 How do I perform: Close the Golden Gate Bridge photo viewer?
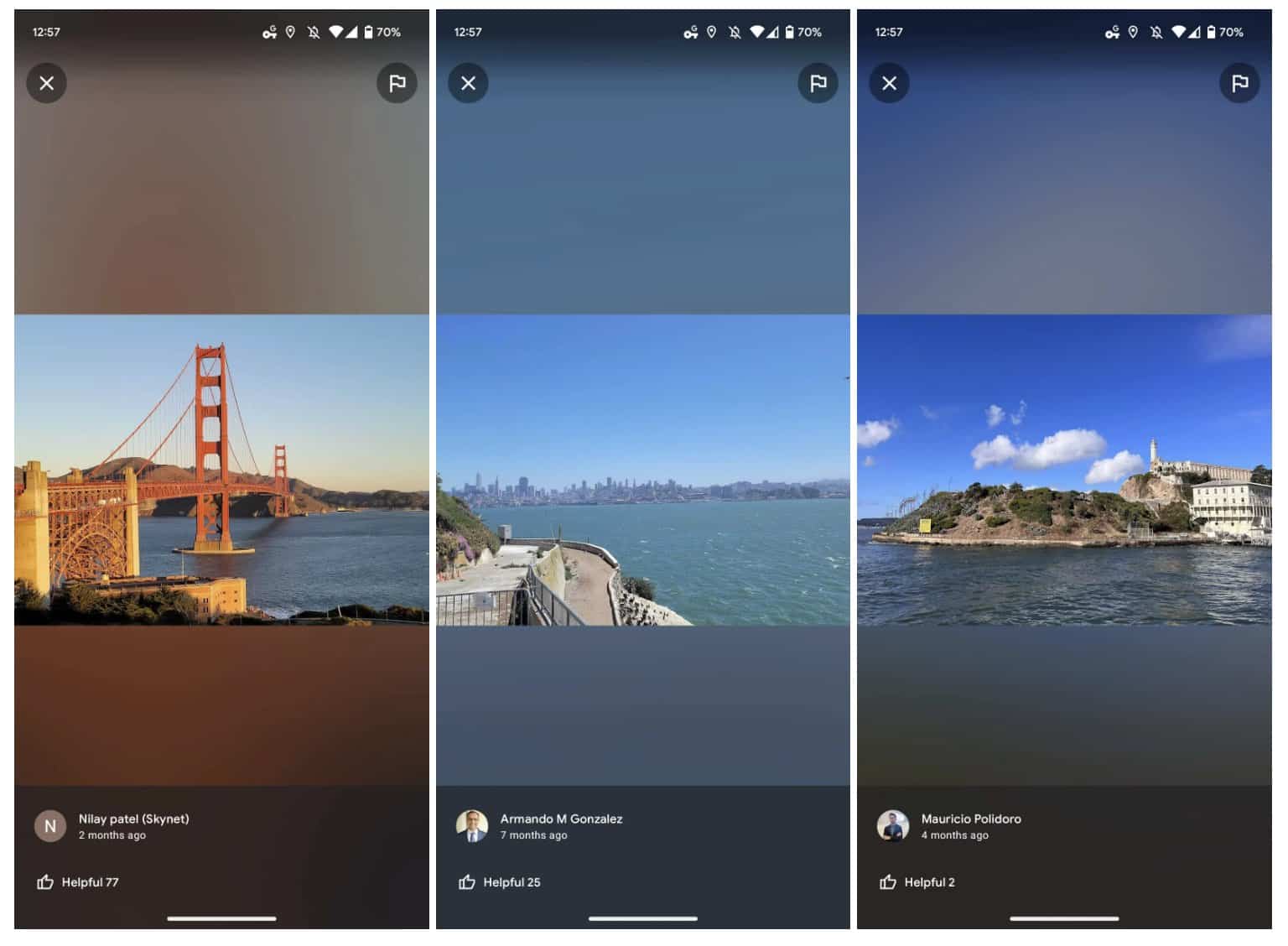tap(47, 83)
